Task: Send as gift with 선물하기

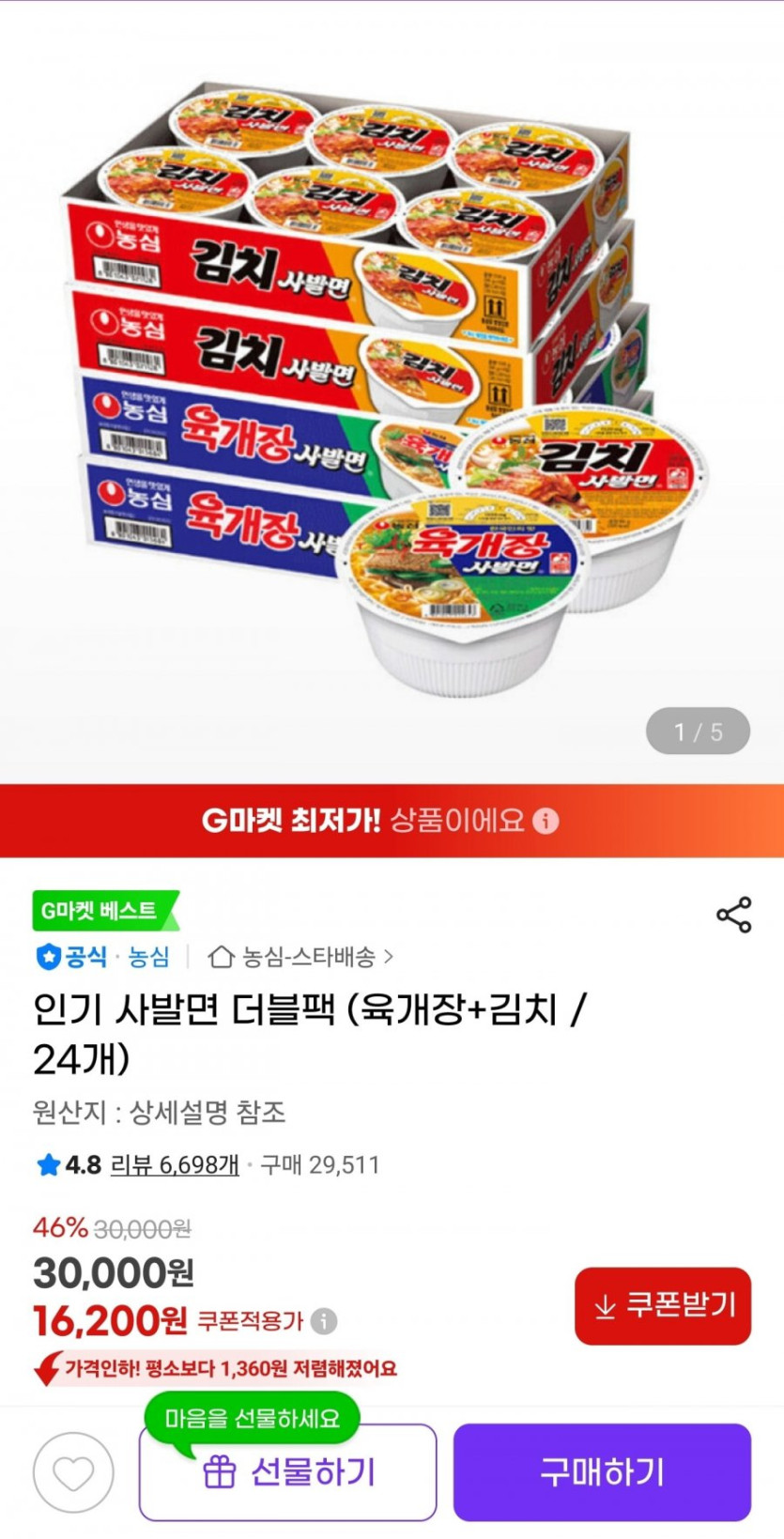Action: pos(288,1471)
